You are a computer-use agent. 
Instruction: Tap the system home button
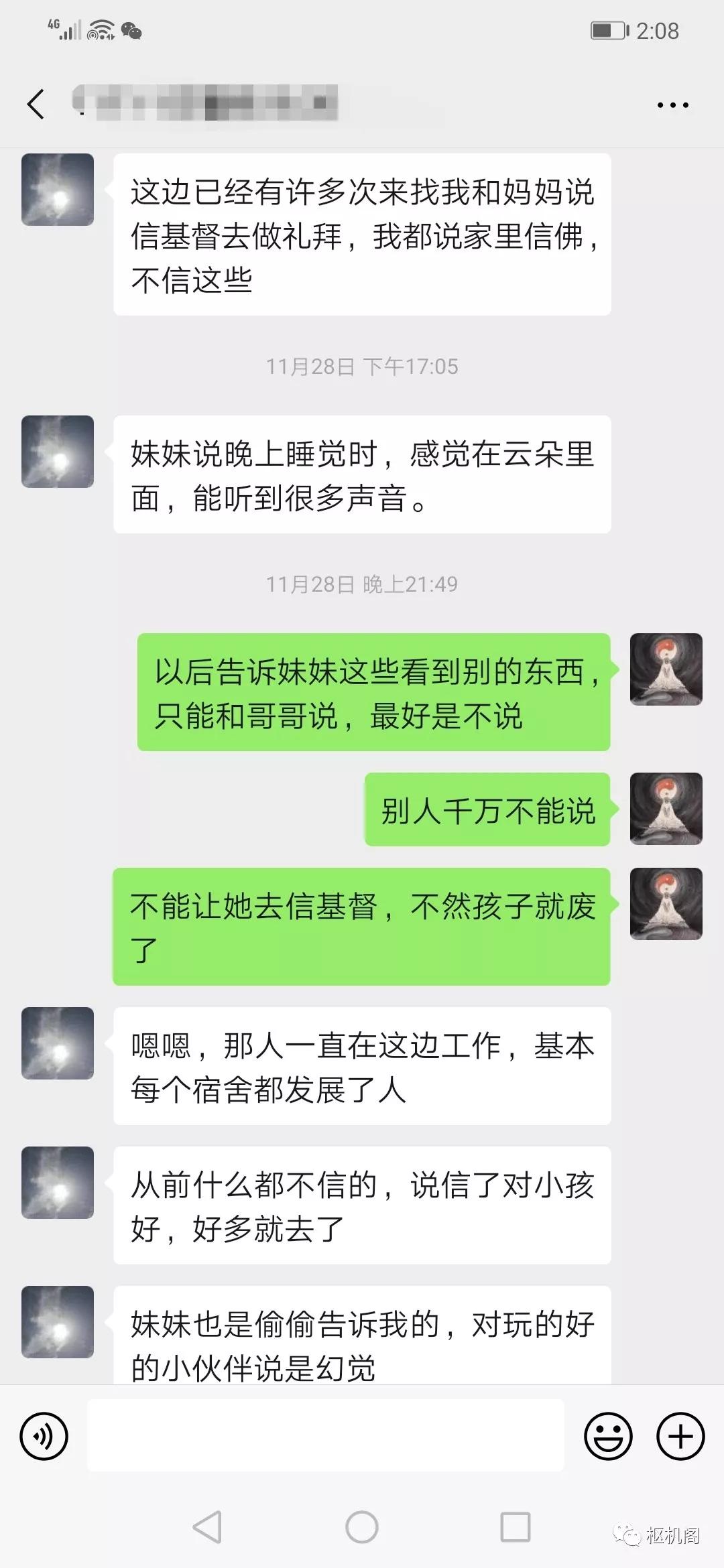click(362, 1527)
